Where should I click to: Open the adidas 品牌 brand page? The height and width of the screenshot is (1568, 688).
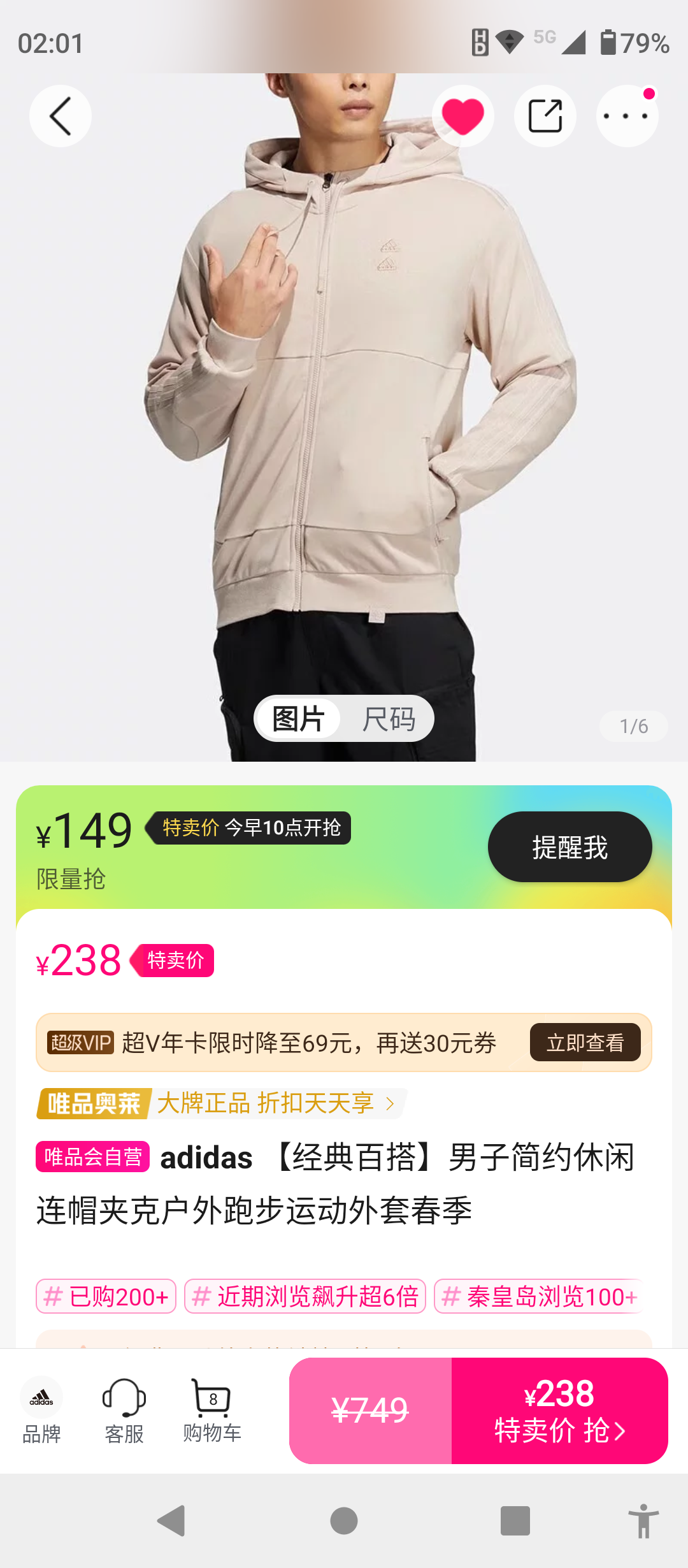[41, 1410]
